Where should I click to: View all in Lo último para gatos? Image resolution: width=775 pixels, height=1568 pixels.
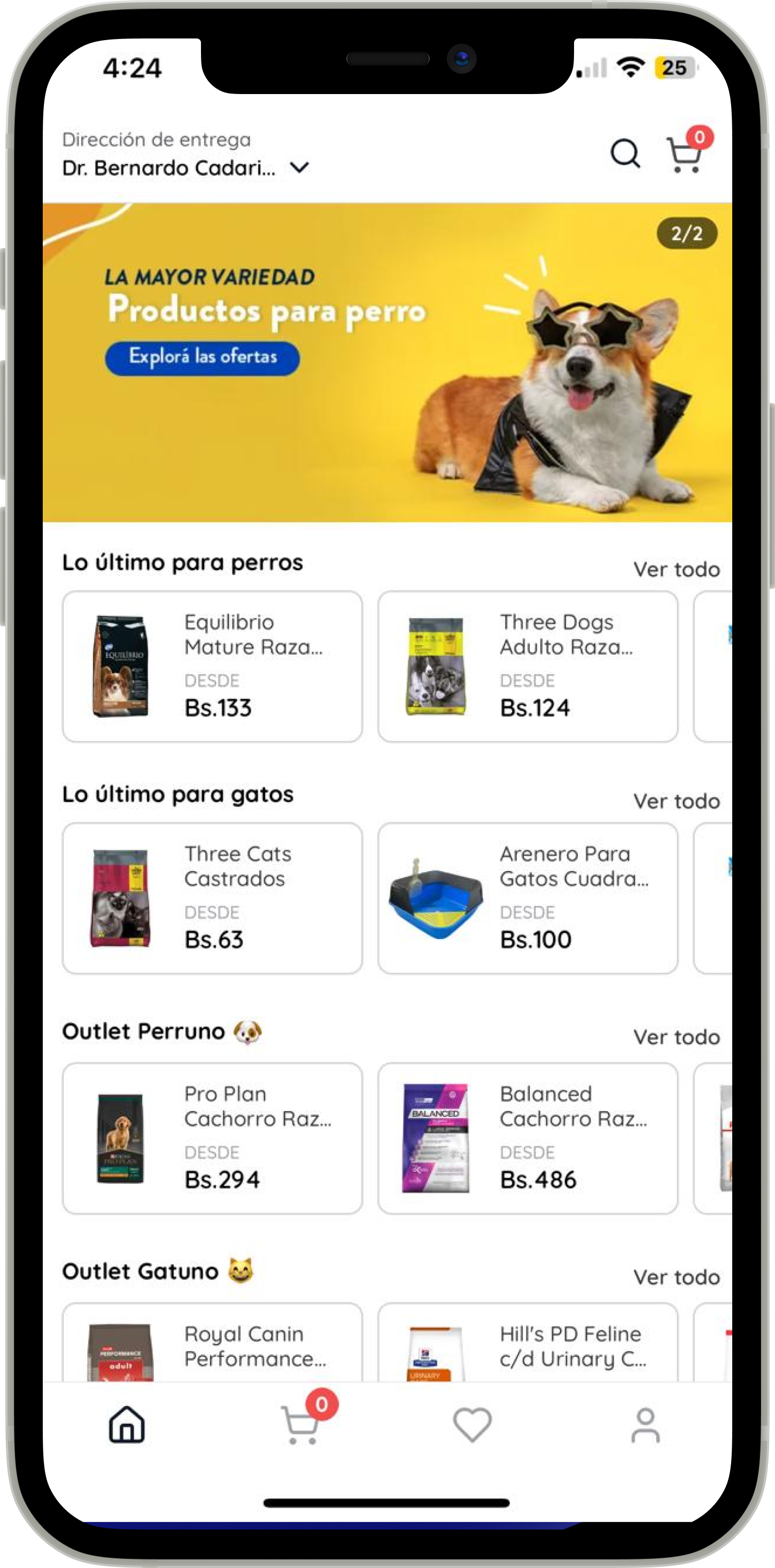point(676,801)
